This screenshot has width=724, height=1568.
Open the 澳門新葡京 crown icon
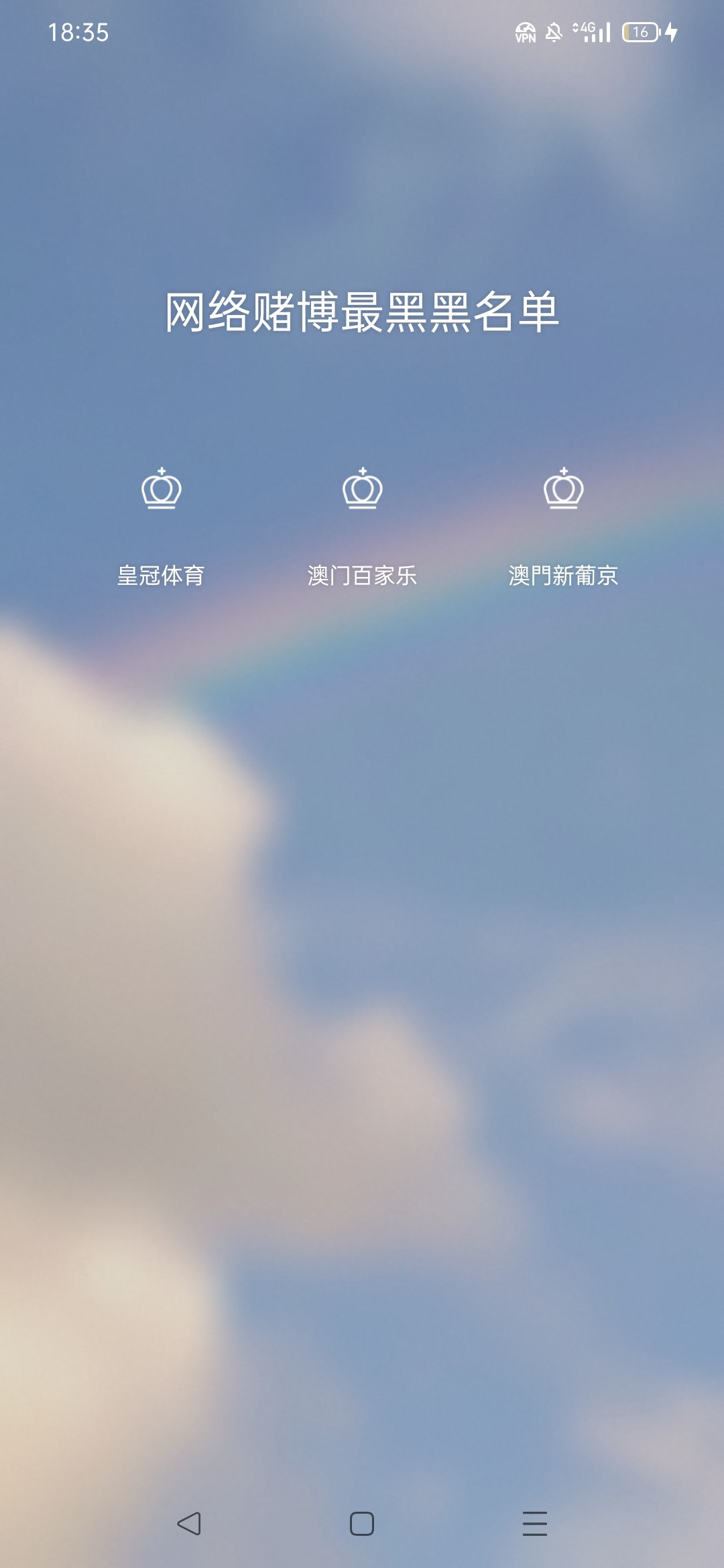(x=564, y=489)
